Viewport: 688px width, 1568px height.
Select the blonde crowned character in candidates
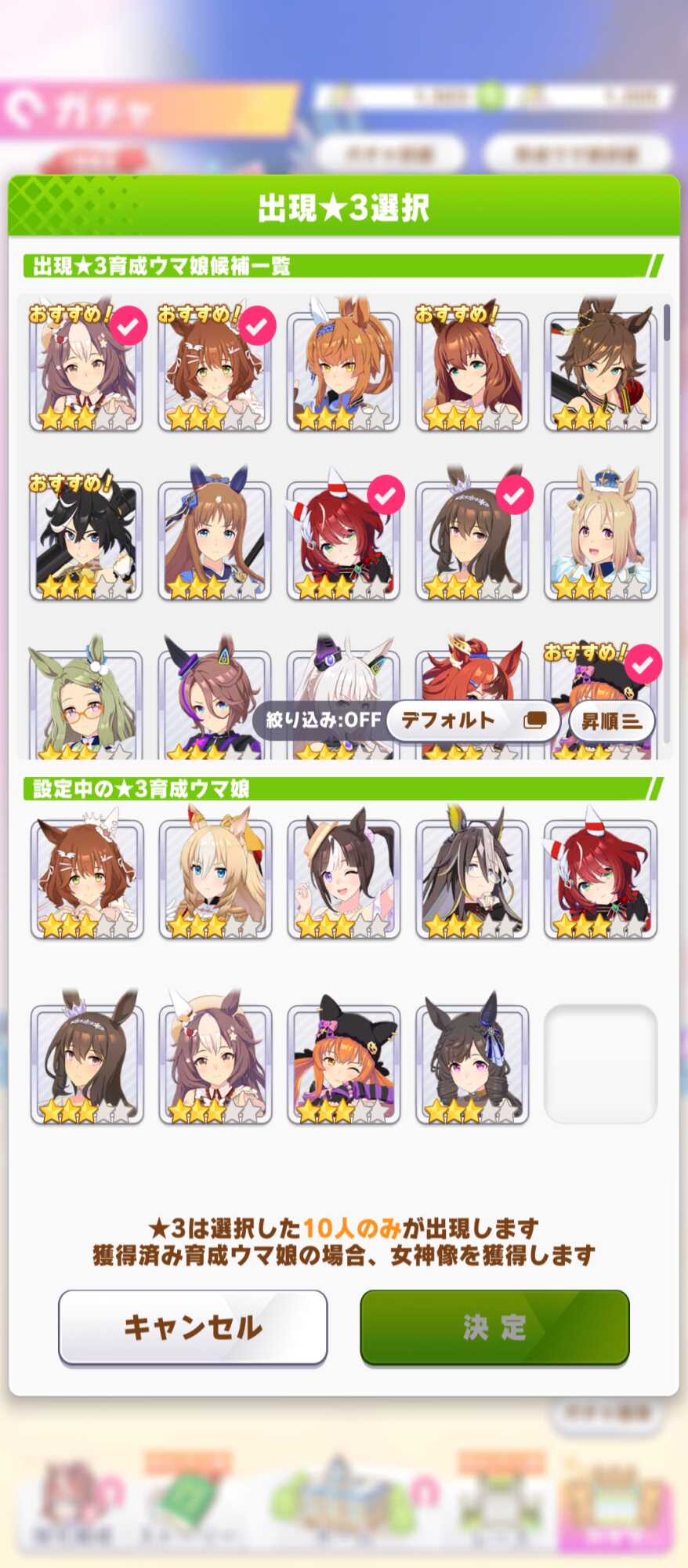[x=600, y=537]
